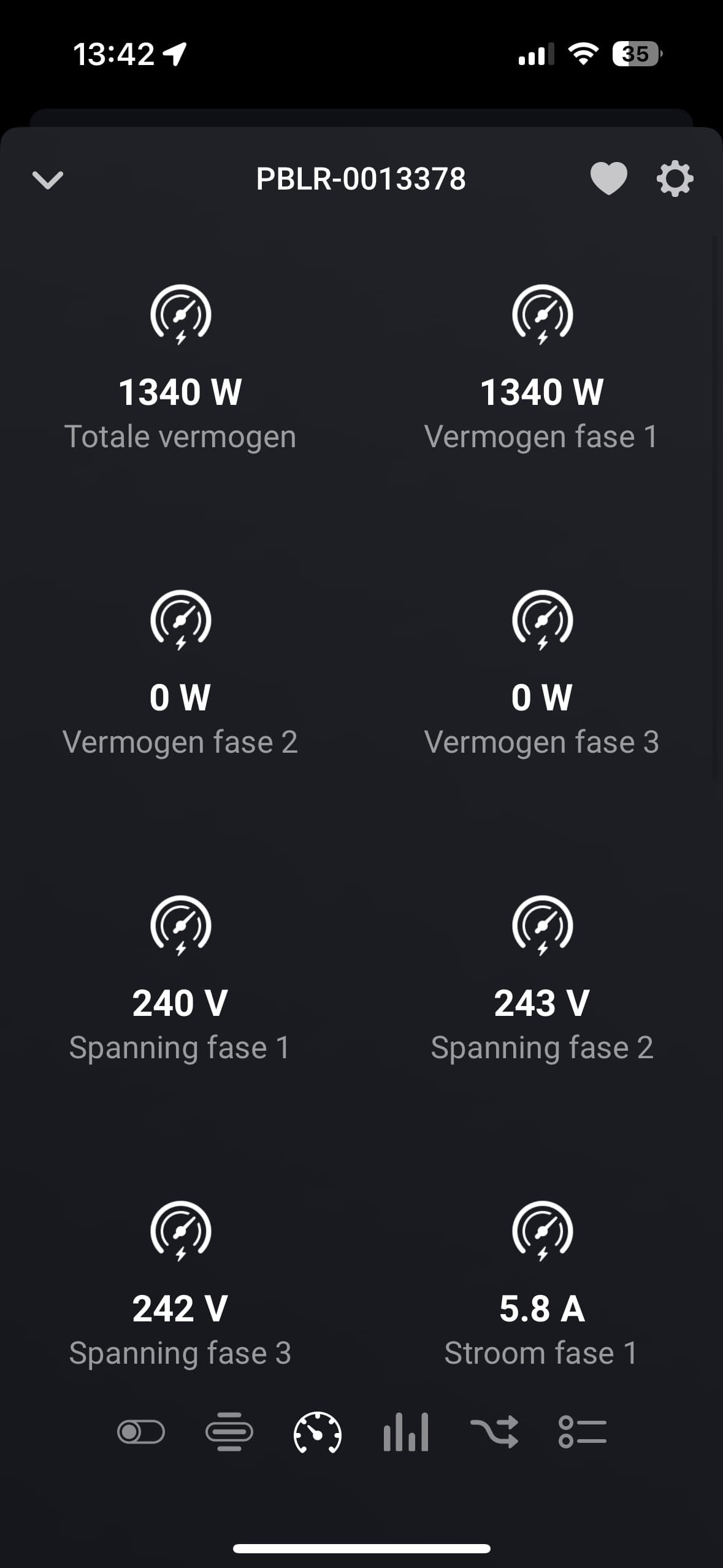Open the stacked lines tab
This screenshot has height=1568, width=723.
pyautogui.click(x=229, y=1432)
